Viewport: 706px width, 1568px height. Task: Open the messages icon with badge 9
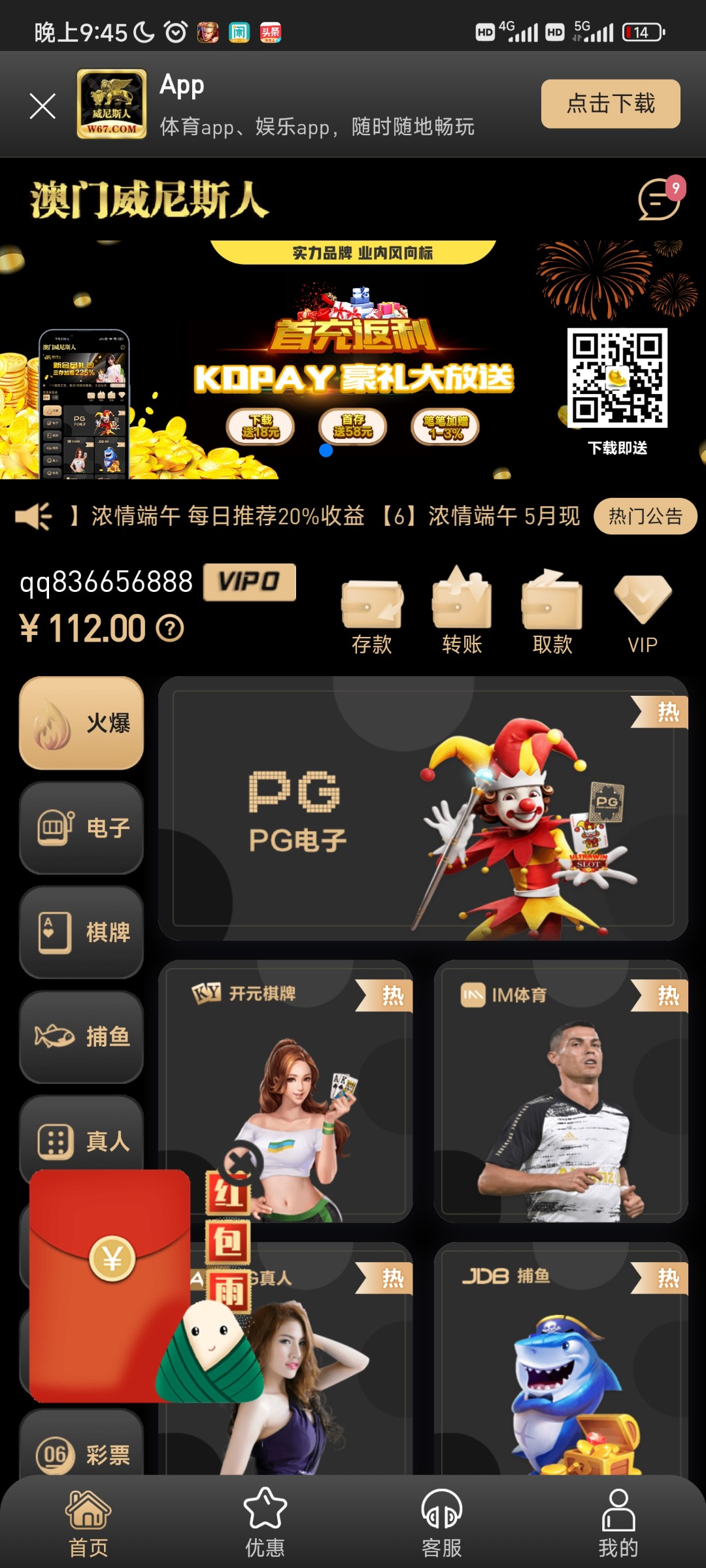pos(658,199)
